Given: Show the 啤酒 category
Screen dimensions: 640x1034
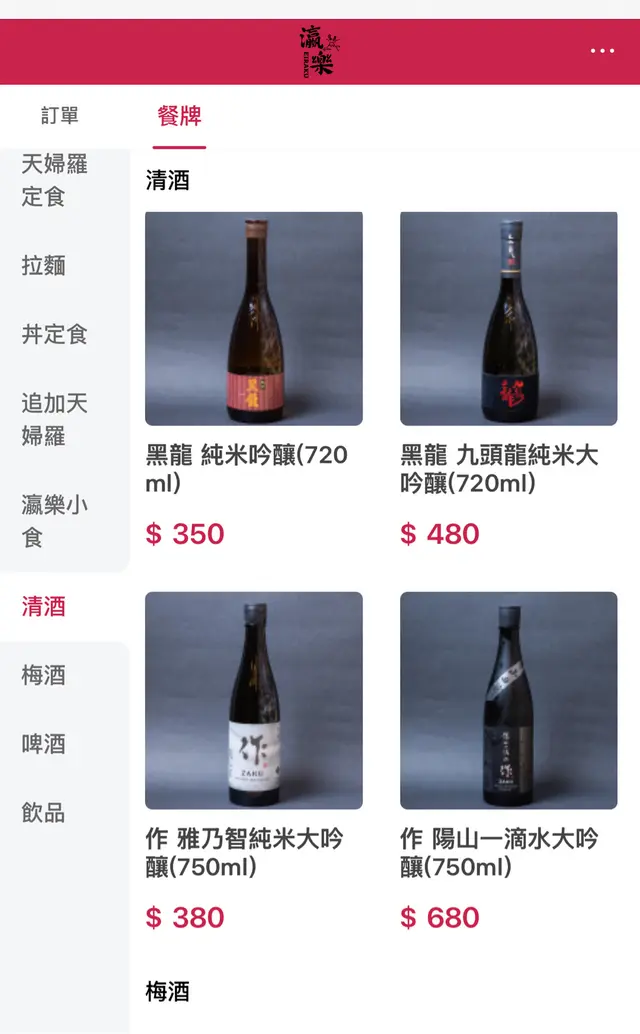Looking at the screenshot, I should point(44,744).
